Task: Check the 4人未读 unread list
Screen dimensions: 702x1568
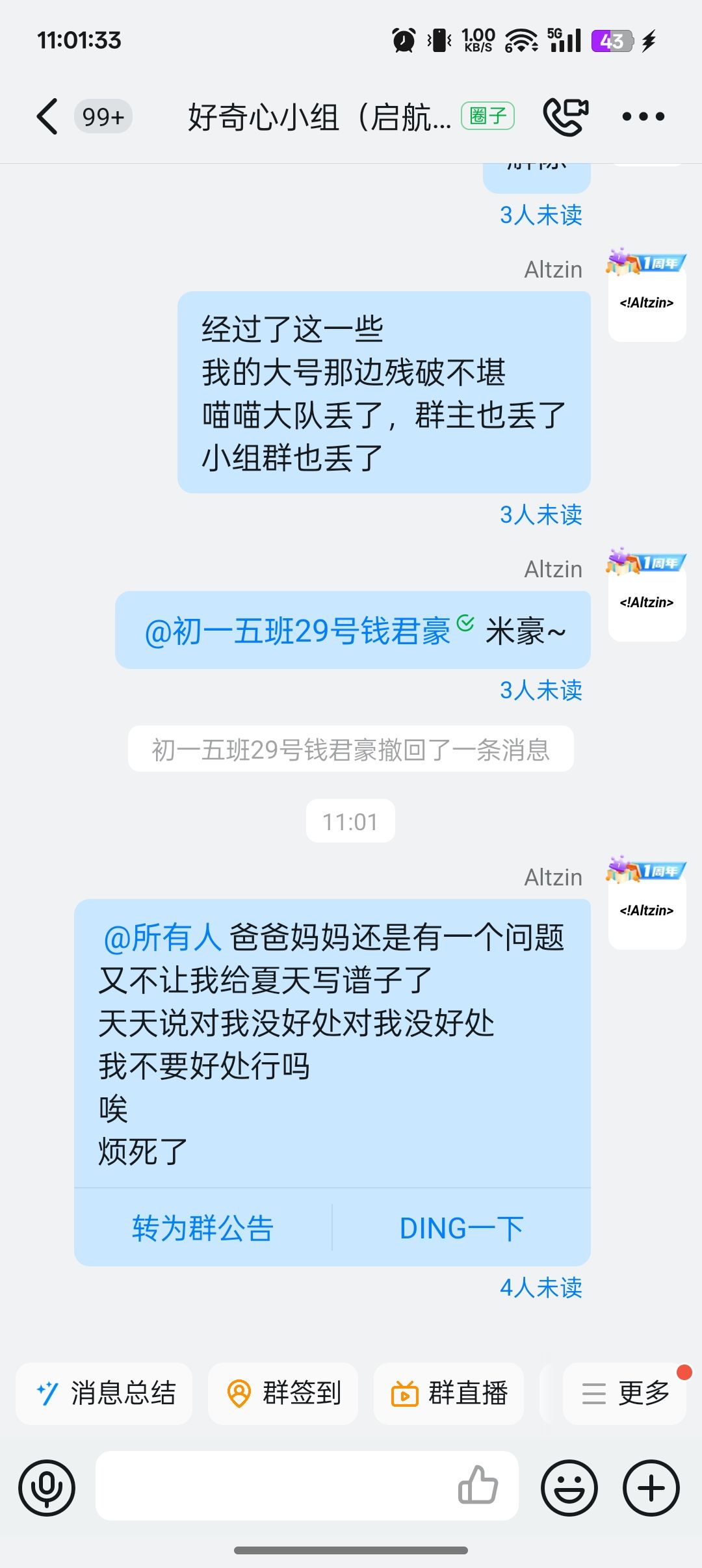Action: pos(540,1287)
